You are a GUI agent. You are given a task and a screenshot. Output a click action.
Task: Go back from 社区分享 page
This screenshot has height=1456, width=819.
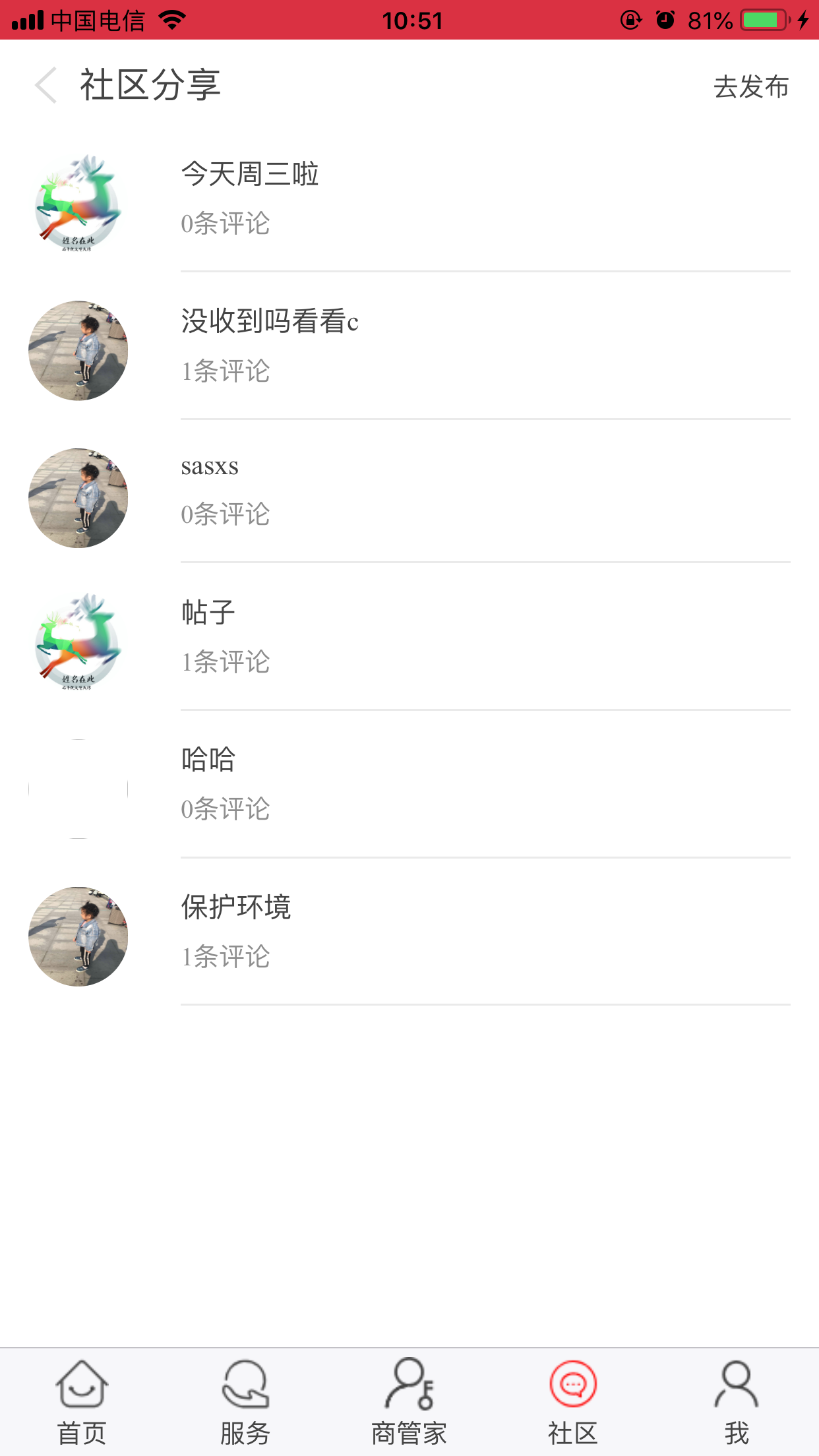(x=46, y=86)
